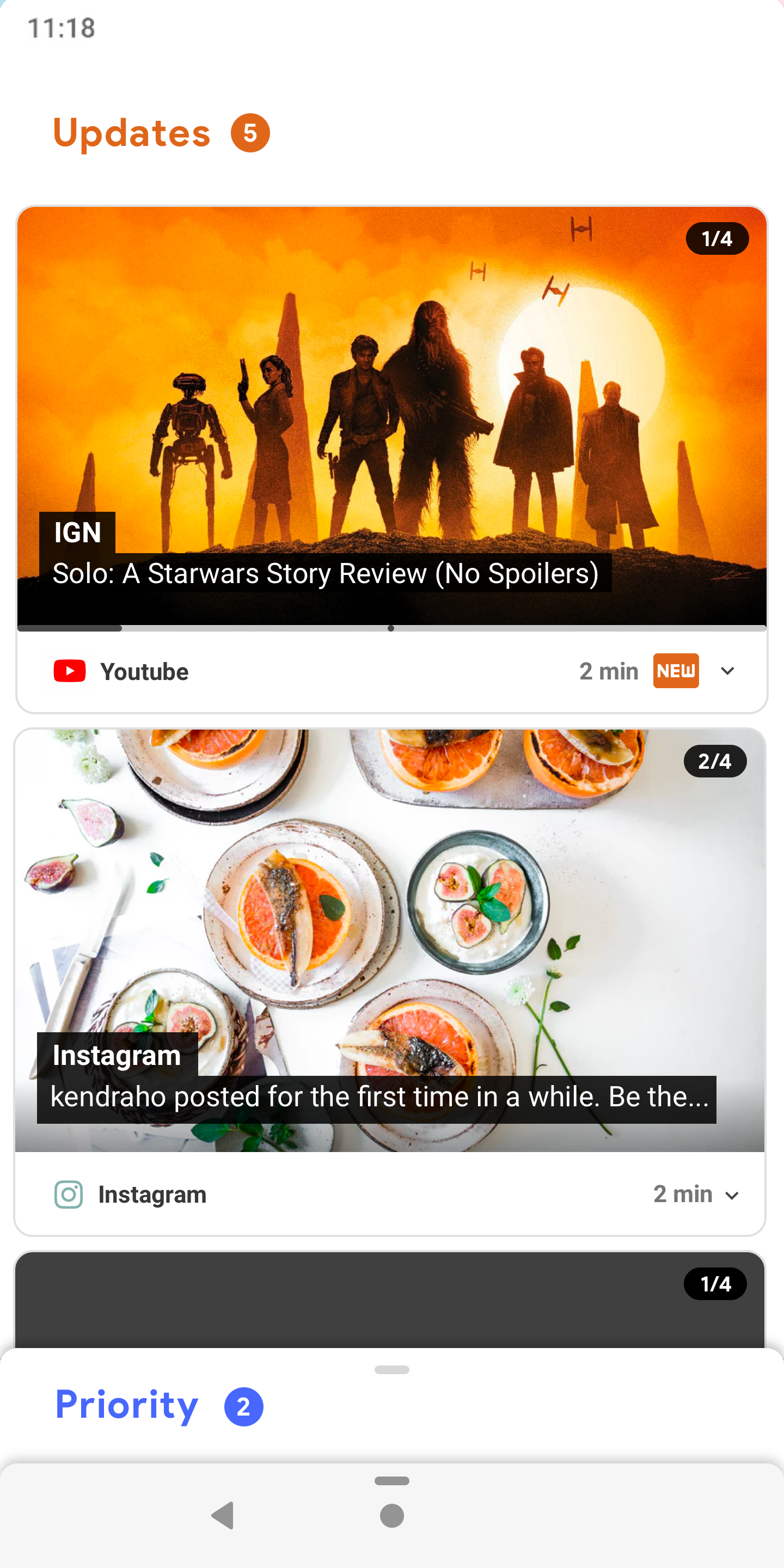Go to the home screen
784x1568 pixels.
392,1516
